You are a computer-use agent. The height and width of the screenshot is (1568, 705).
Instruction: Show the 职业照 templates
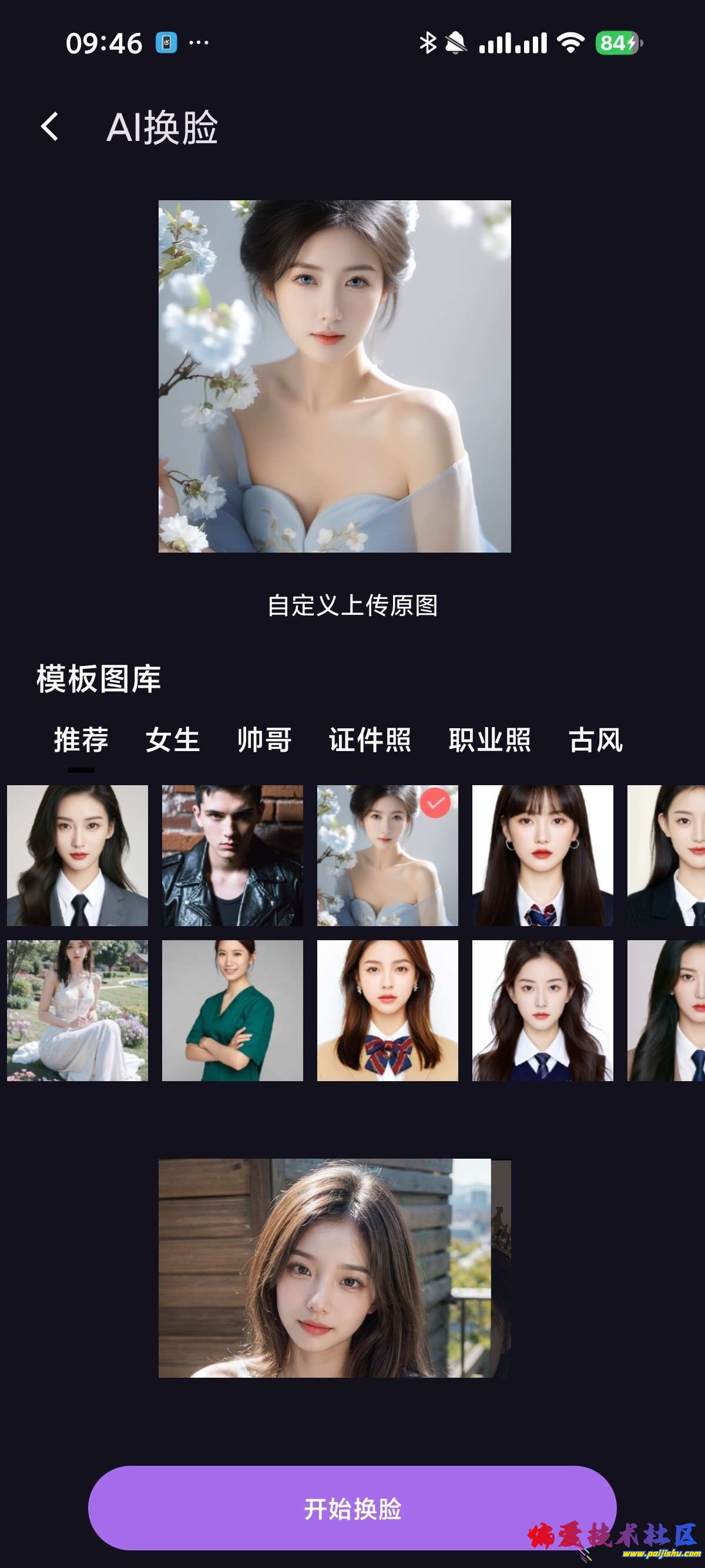click(x=489, y=739)
